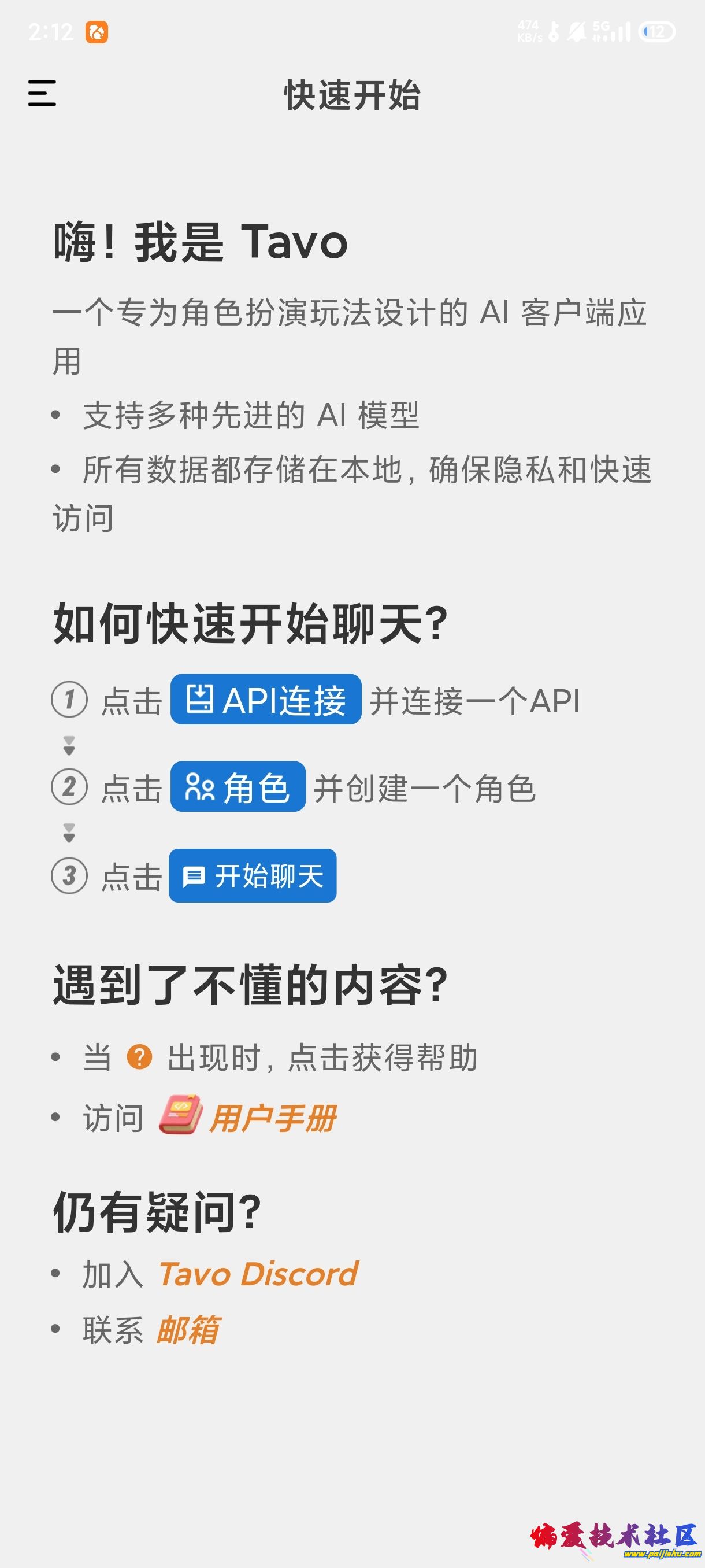Tap the 开始聊天 button
Image resolution: width=705 pixels, height=1568 pixels.
[x=253, y=875]
